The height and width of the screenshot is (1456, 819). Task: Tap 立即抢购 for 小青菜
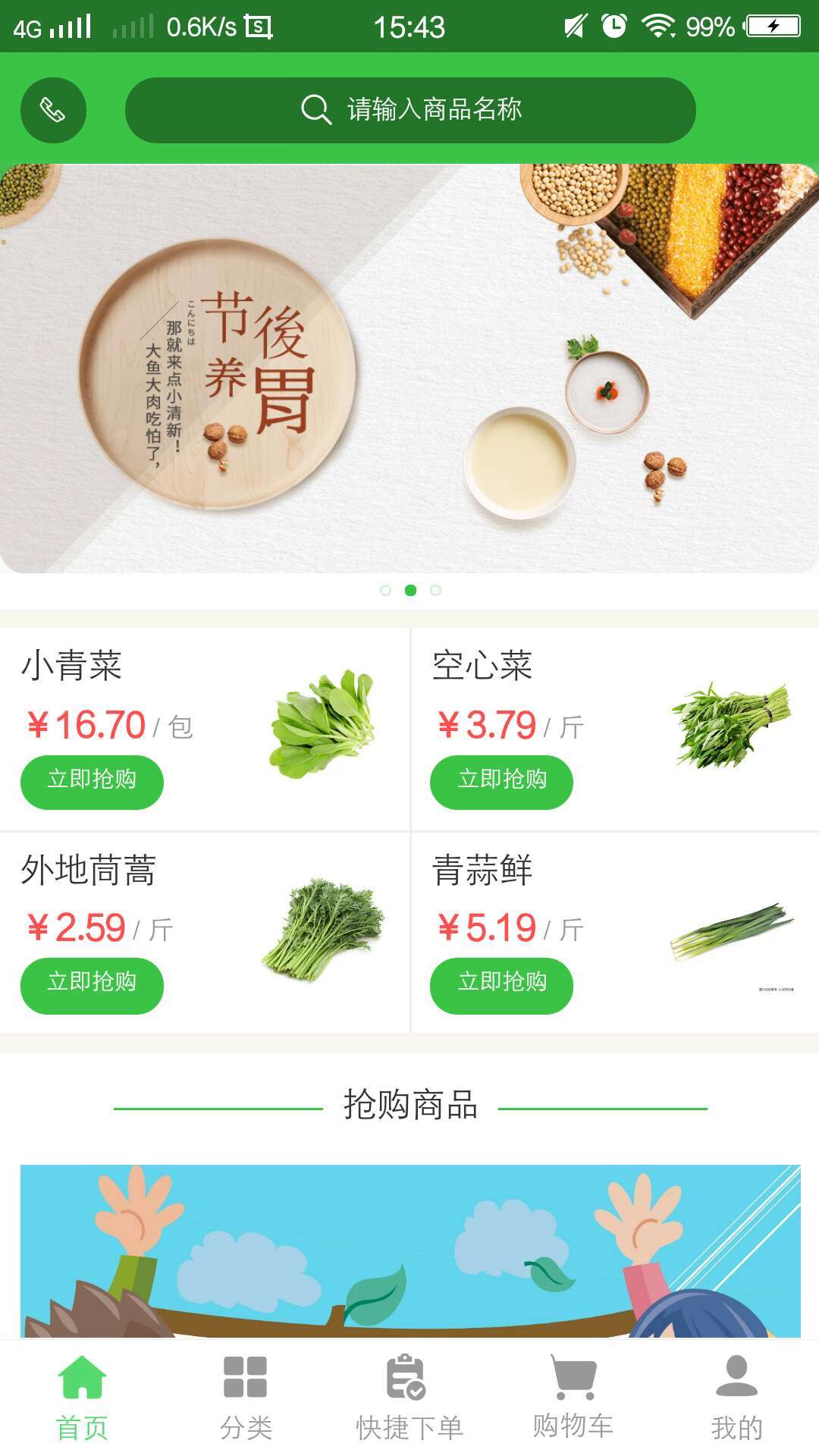92,781
